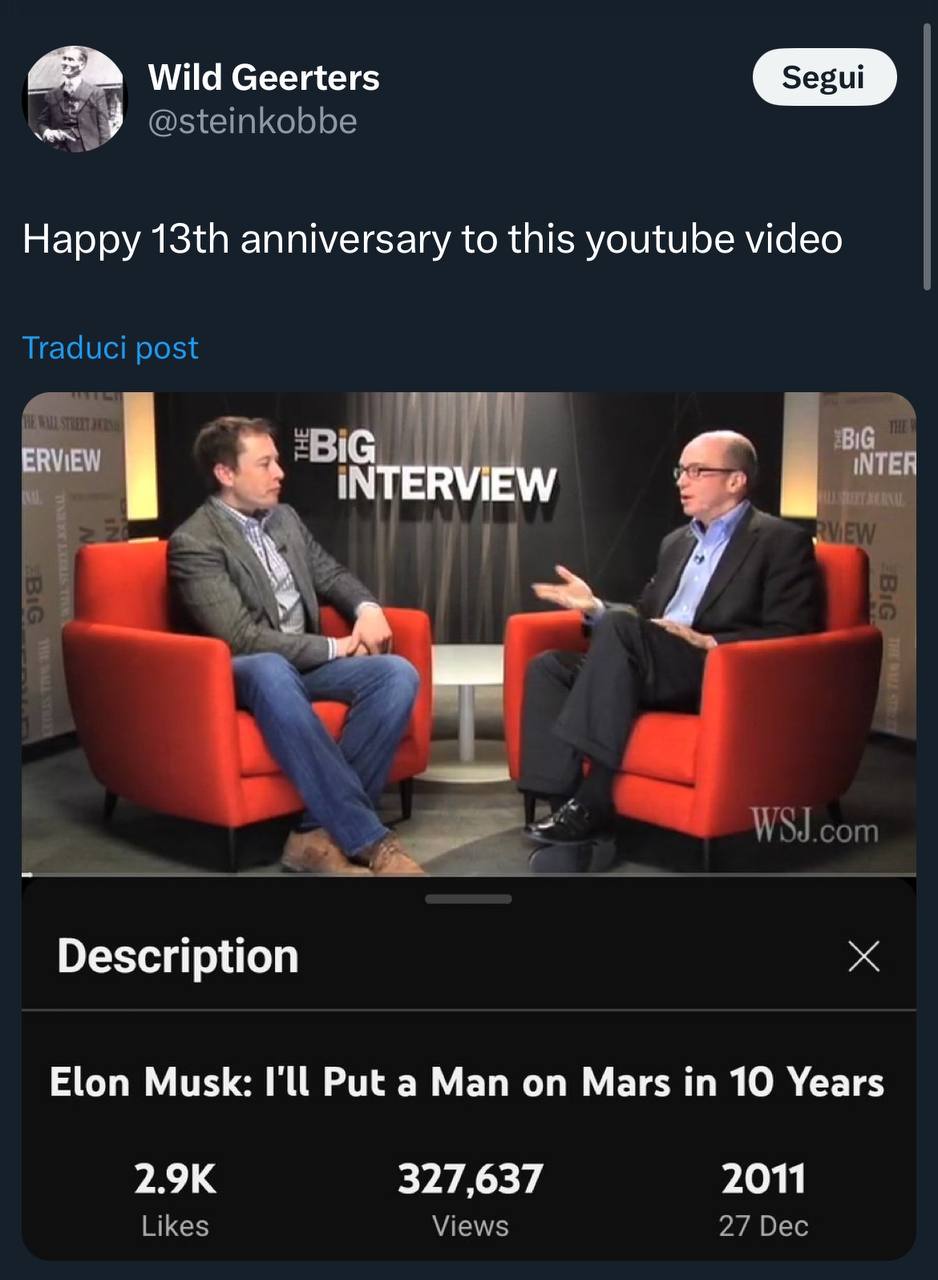The height and width of the screenshot is (1280, 938).
Task: Translate the post via Traduci post
Action: pyautogui.click(x=110, y=348)
